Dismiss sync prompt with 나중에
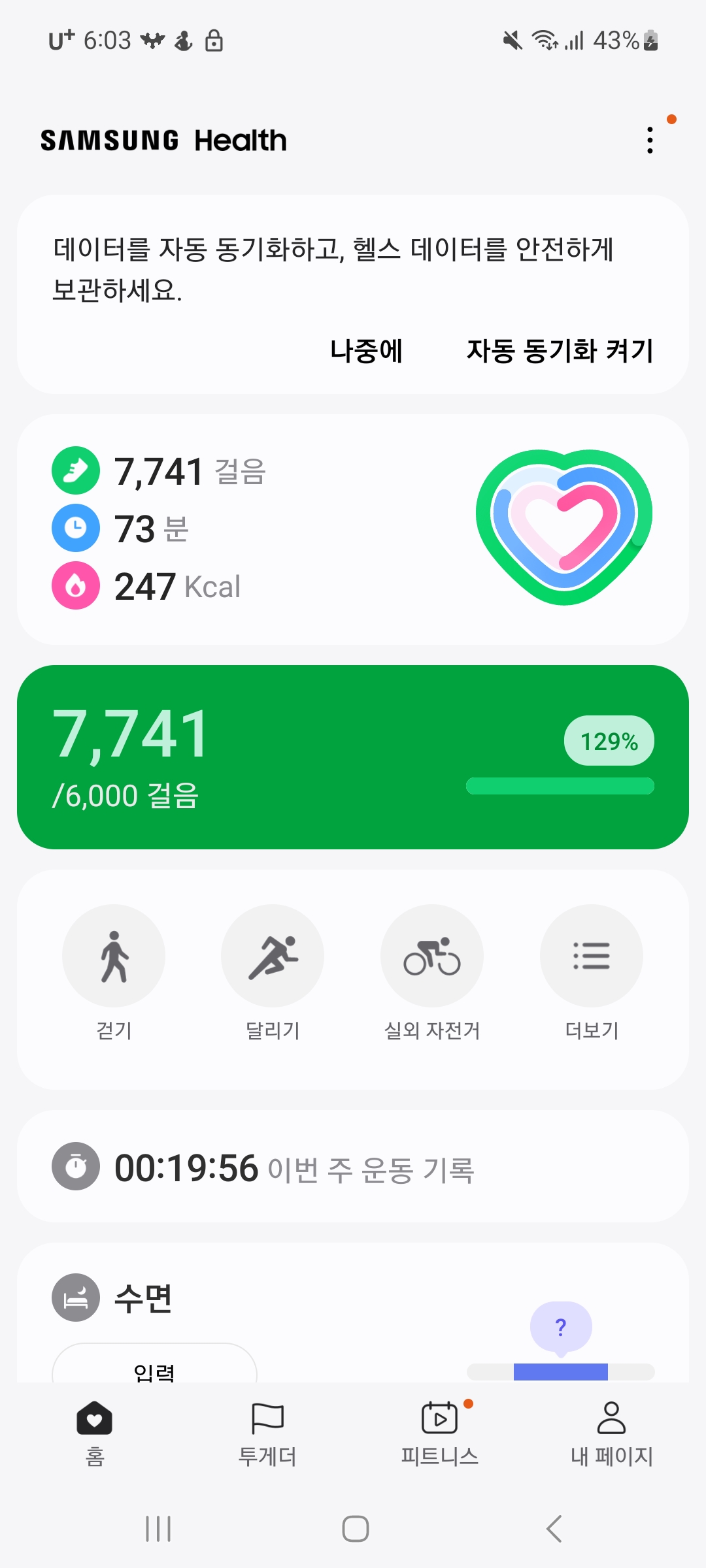This screenshot has height=1568, width=706. click(x=366, y=351)
